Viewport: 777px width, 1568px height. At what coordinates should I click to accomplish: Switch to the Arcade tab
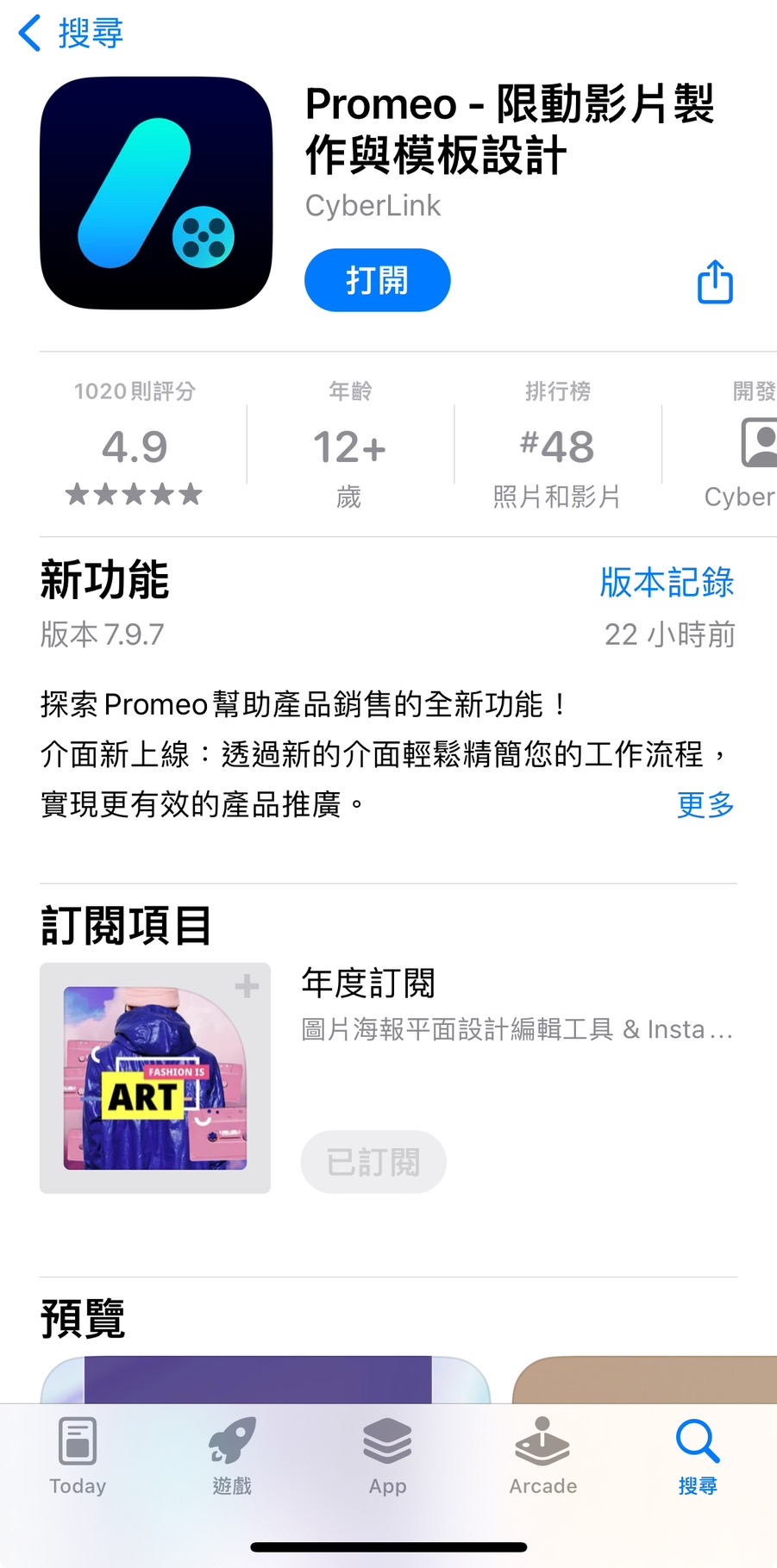click(542, 1455)
